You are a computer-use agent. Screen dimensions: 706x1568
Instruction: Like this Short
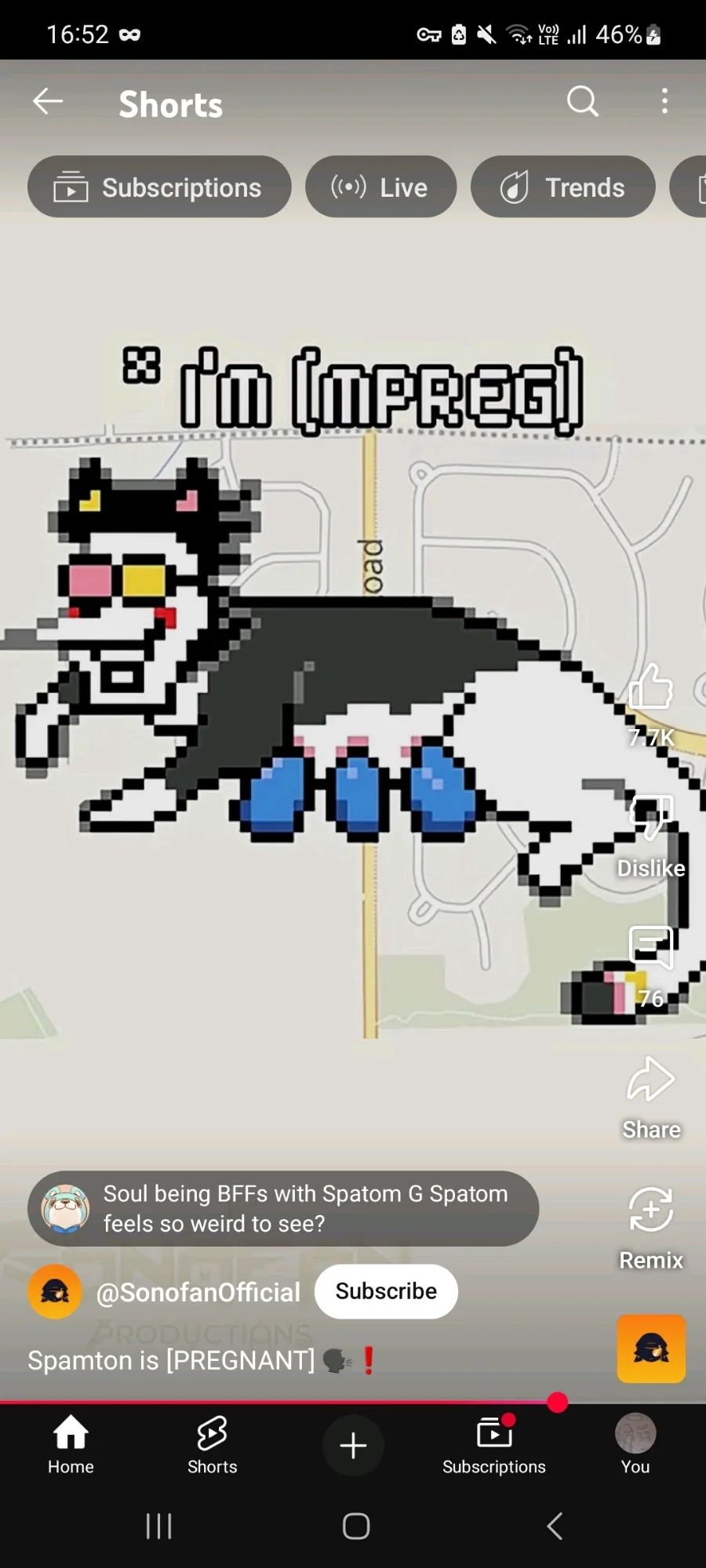click(x=650, y=688)
